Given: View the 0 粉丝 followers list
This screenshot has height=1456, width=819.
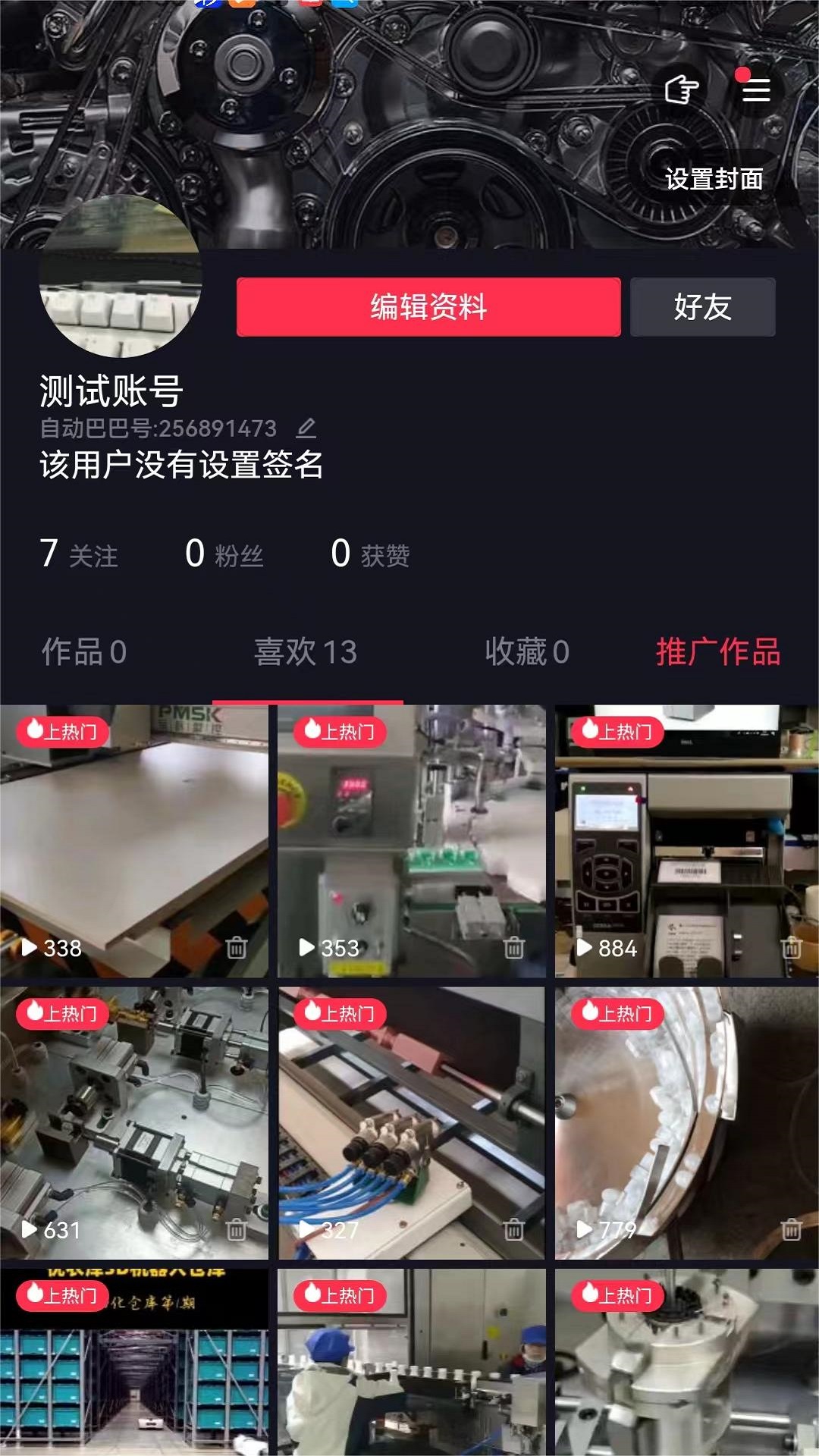Looking at the screenshot, I should click(224, 554).
